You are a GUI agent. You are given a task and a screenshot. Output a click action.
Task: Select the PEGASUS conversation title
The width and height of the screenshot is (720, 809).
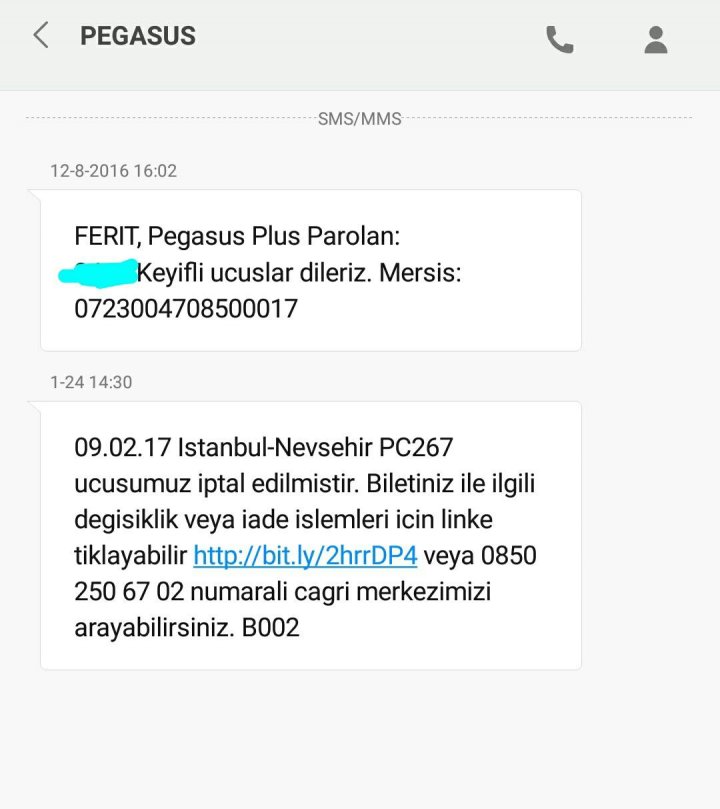(135, 36)
